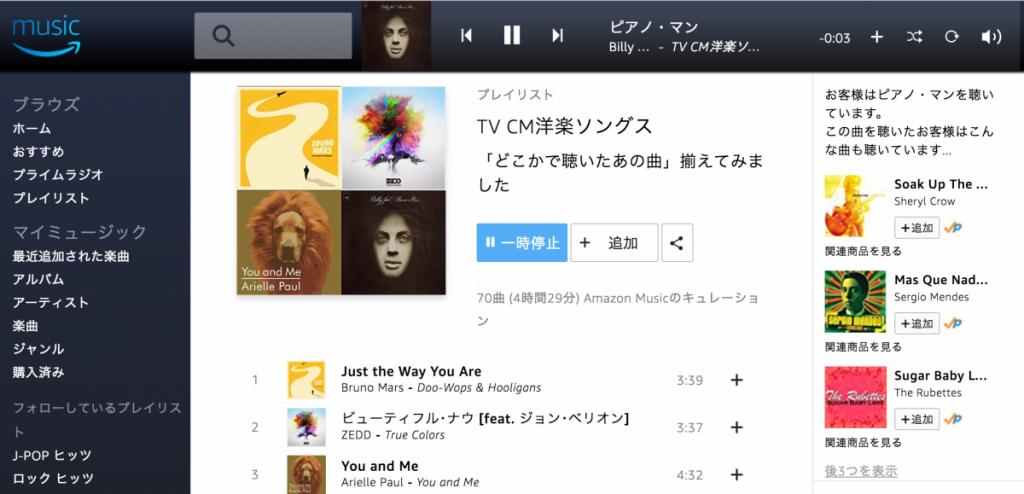The image size is (1024, 494).
Task: Skip to the next track
Action: pos(558,36)
